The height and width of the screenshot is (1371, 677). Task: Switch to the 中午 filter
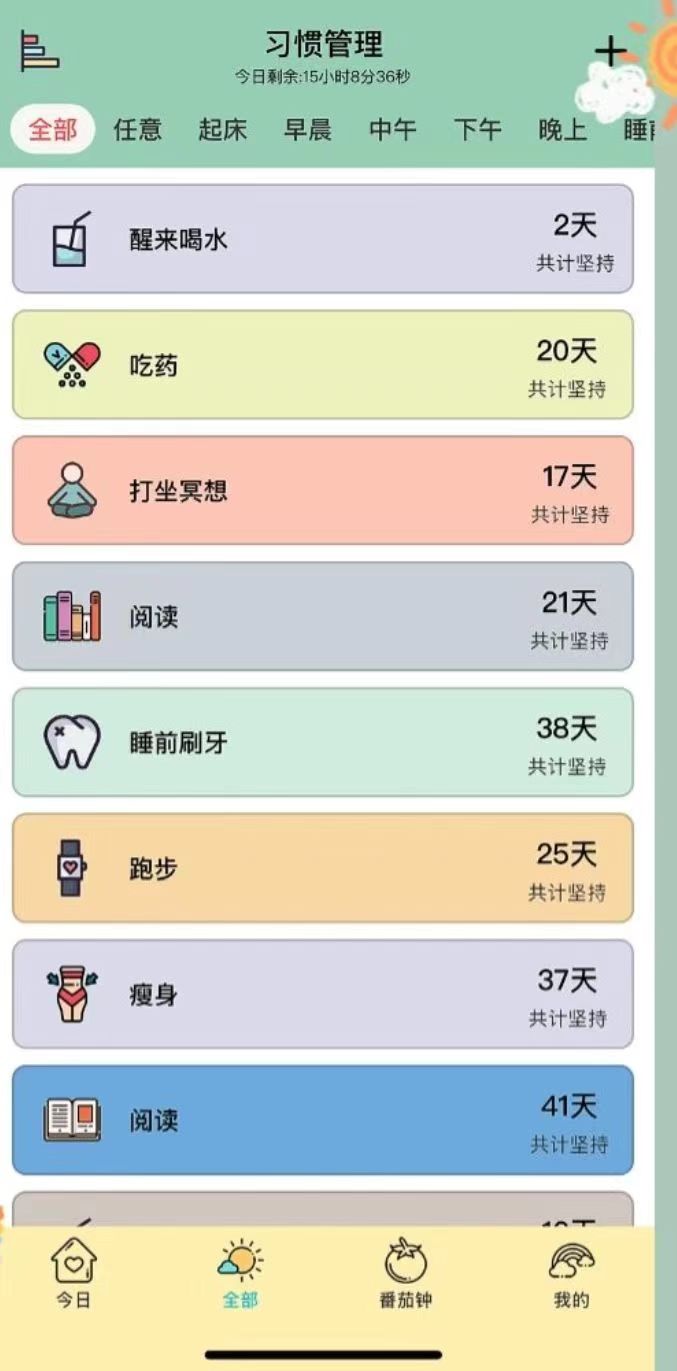tap(393, 130)
